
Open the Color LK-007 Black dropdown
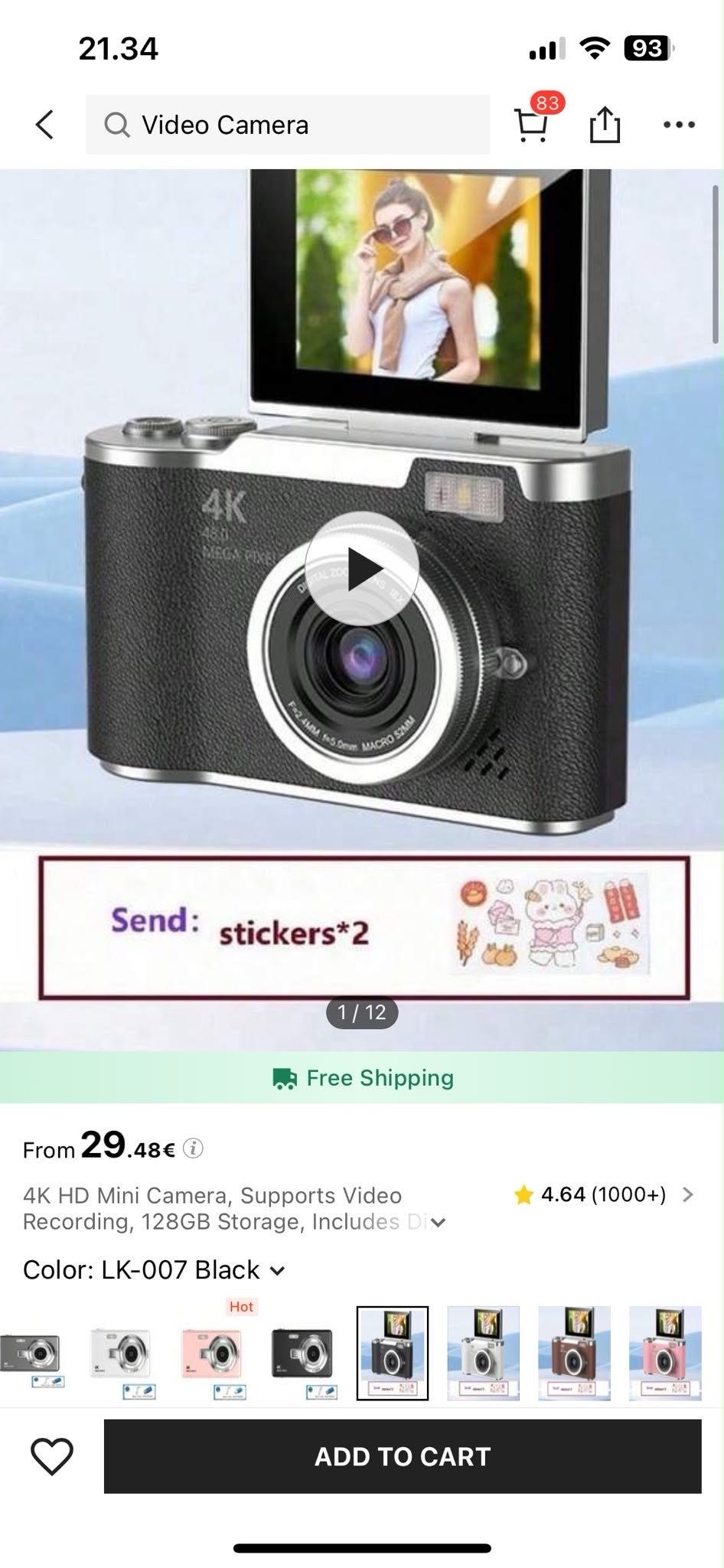coord(154,1270)
